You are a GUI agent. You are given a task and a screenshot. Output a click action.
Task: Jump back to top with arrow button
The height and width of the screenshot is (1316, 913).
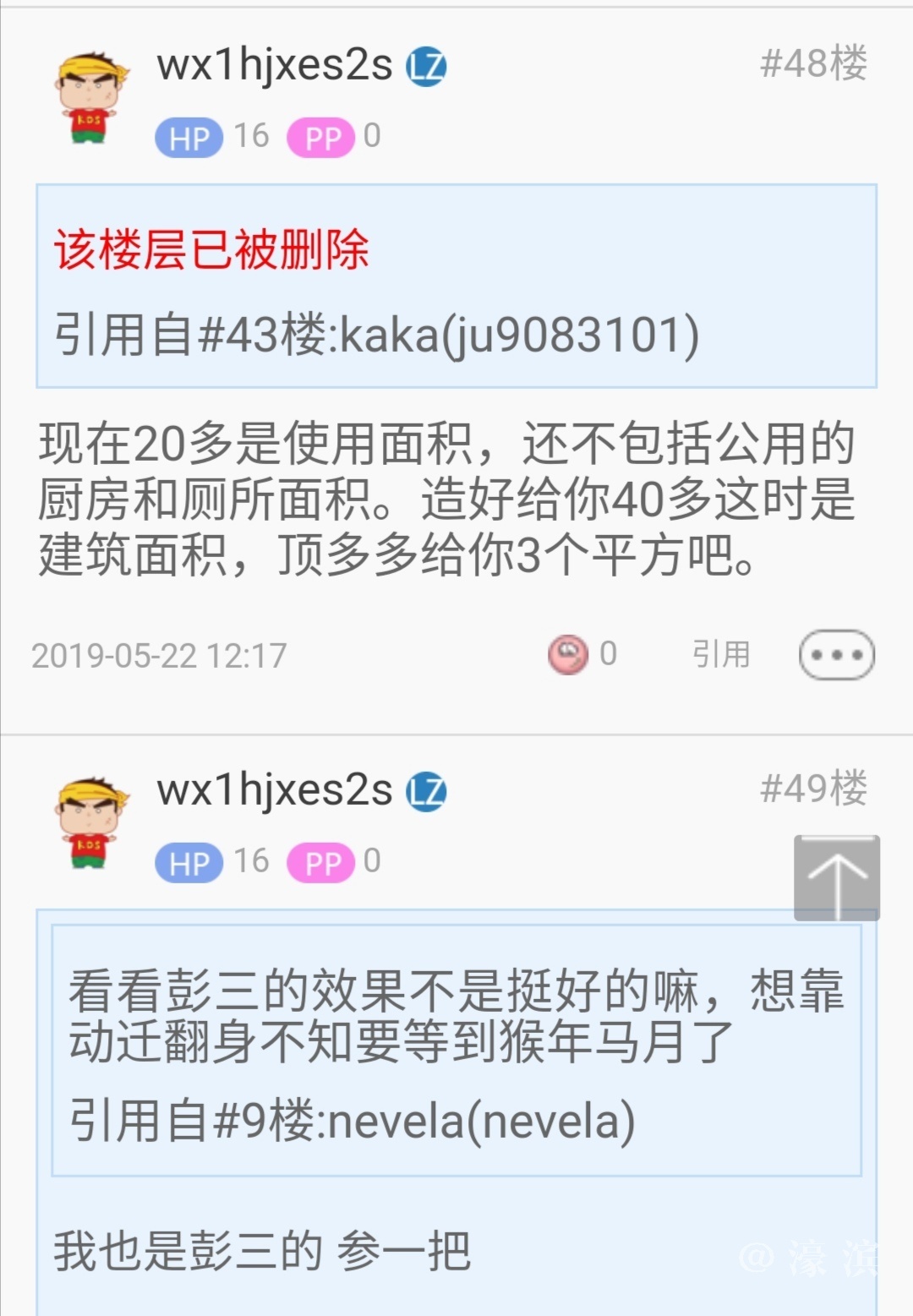coord(836,877)
